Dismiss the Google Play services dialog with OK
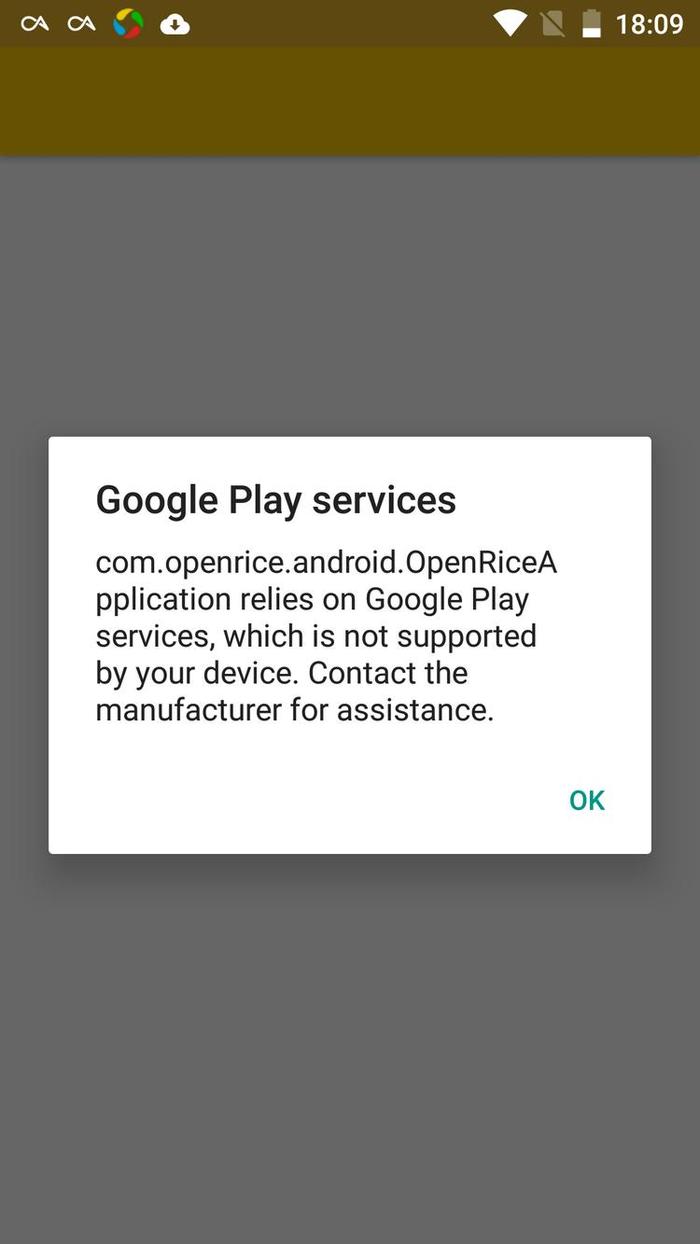The width and height of the screenshot is (700, 1244). pos(587,800)
